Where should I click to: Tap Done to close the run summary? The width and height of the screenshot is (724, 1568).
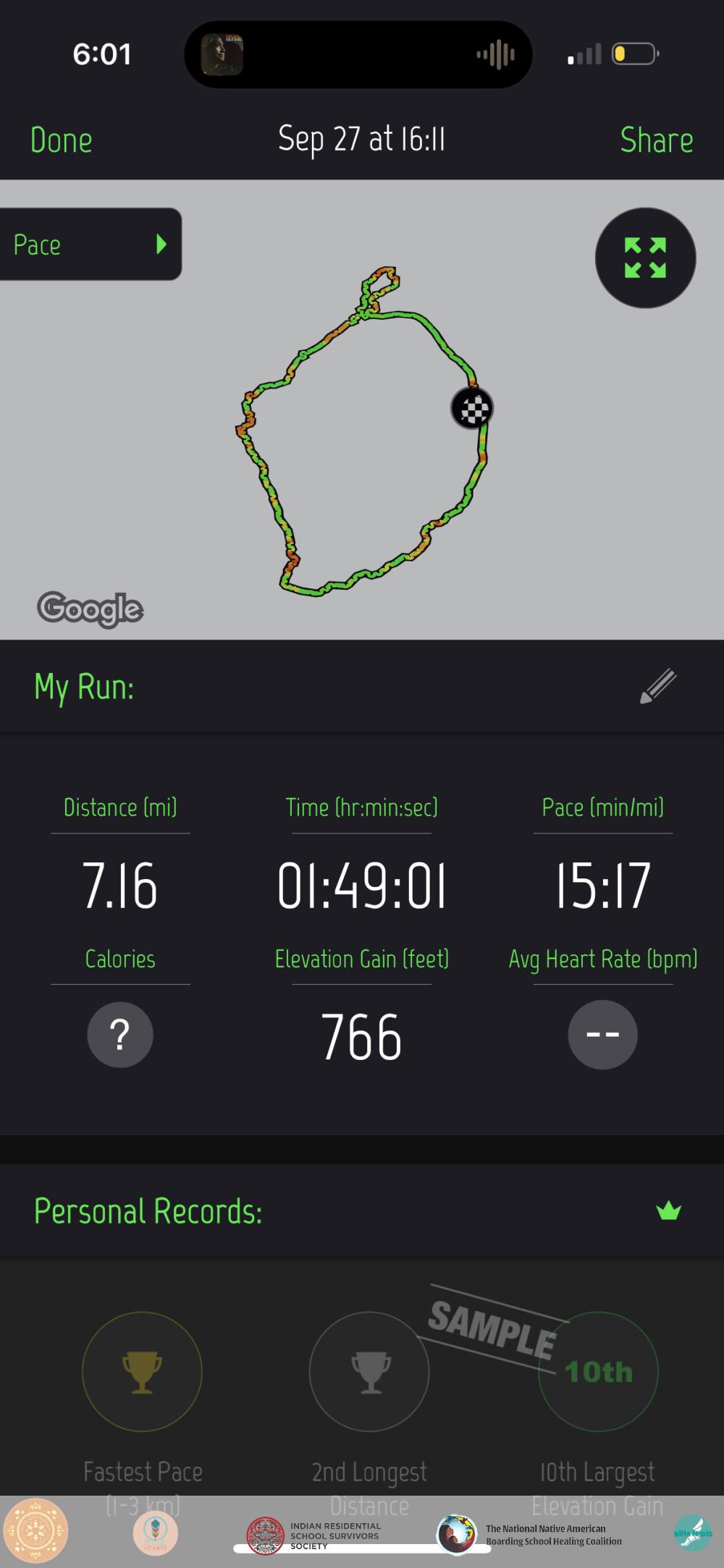[62, 140]
